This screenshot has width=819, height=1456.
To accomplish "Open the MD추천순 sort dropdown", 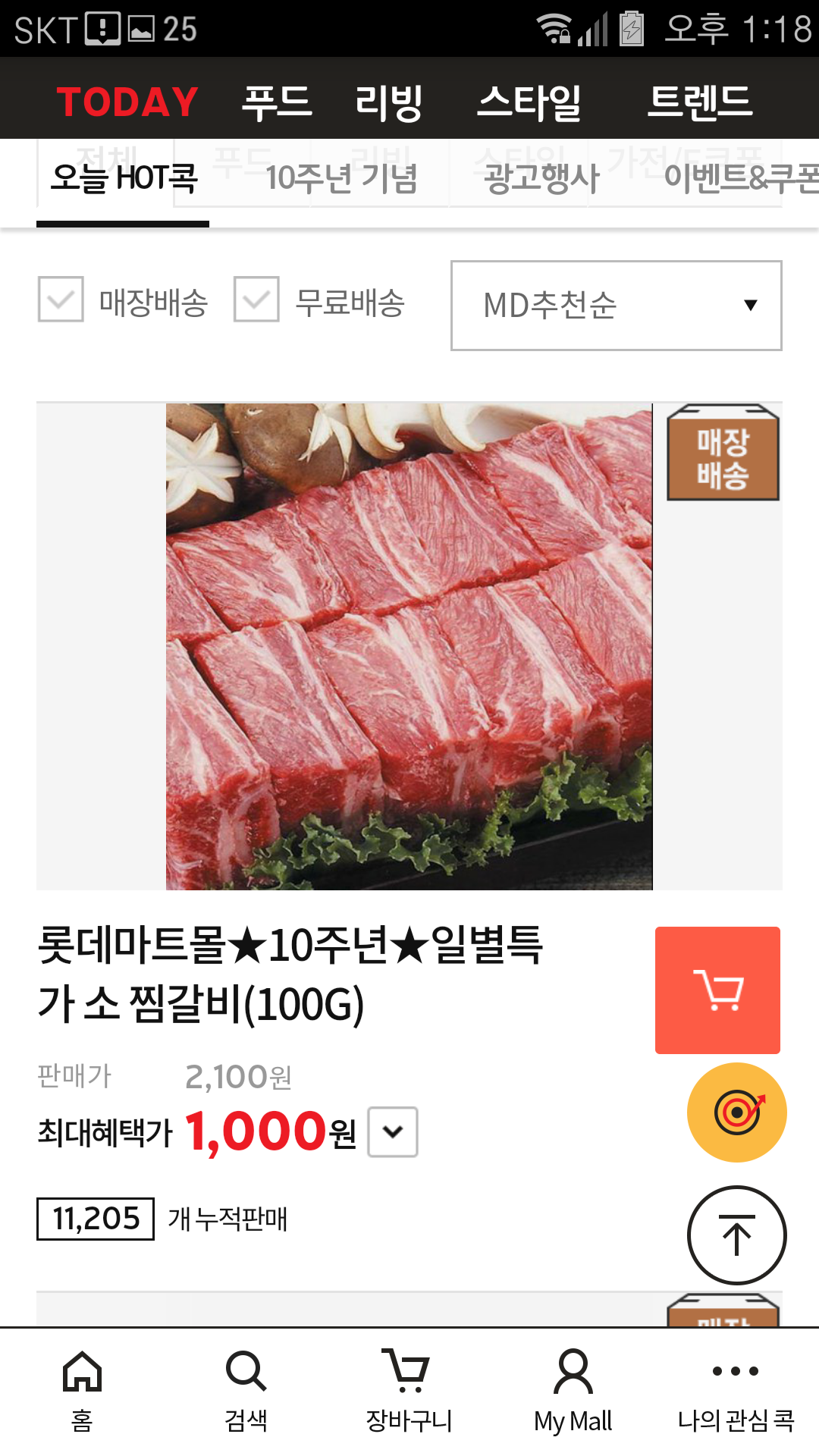I will click(x=616, y=306).
